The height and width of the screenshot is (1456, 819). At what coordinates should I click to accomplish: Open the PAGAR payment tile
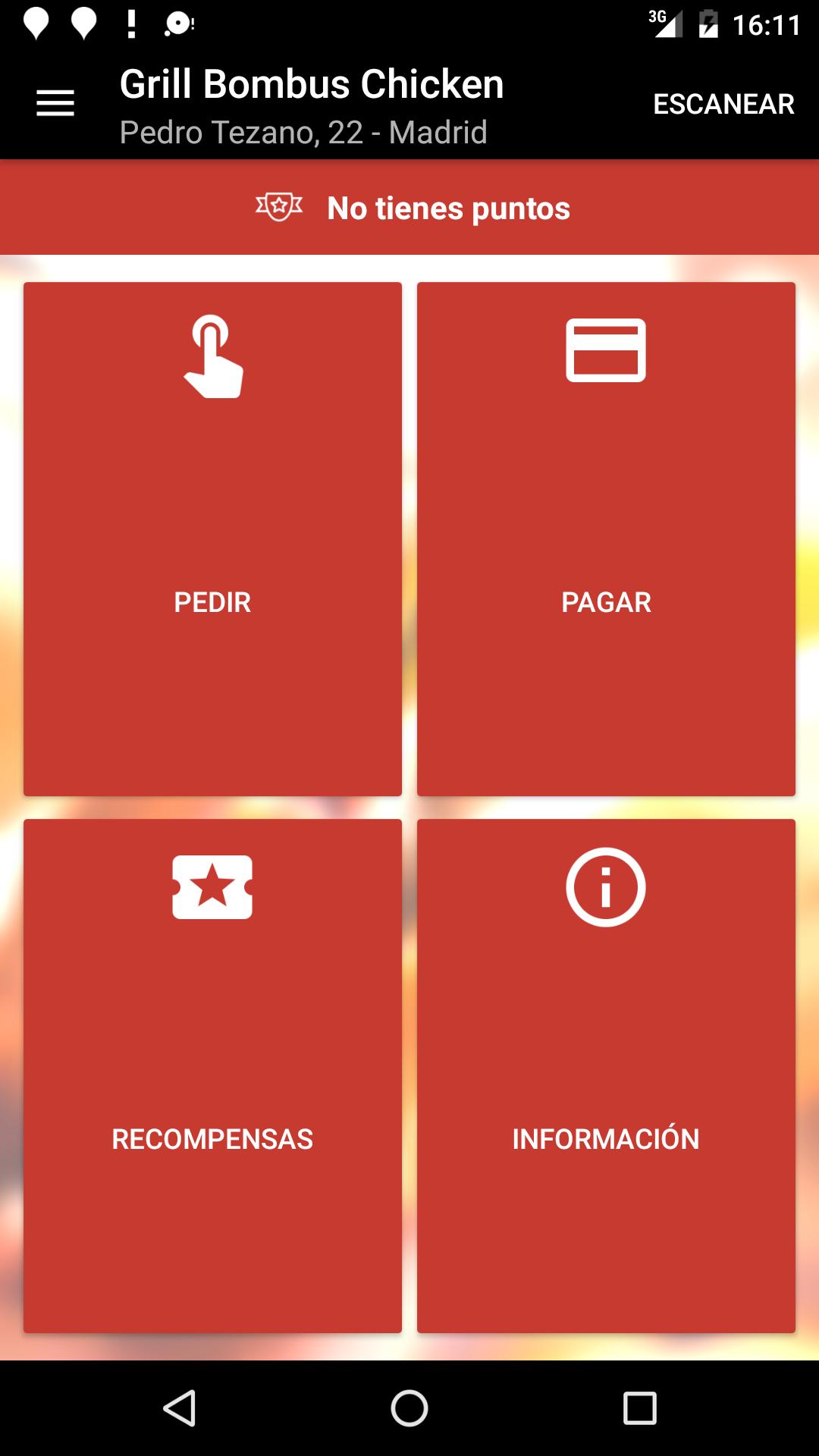[606, 538]
